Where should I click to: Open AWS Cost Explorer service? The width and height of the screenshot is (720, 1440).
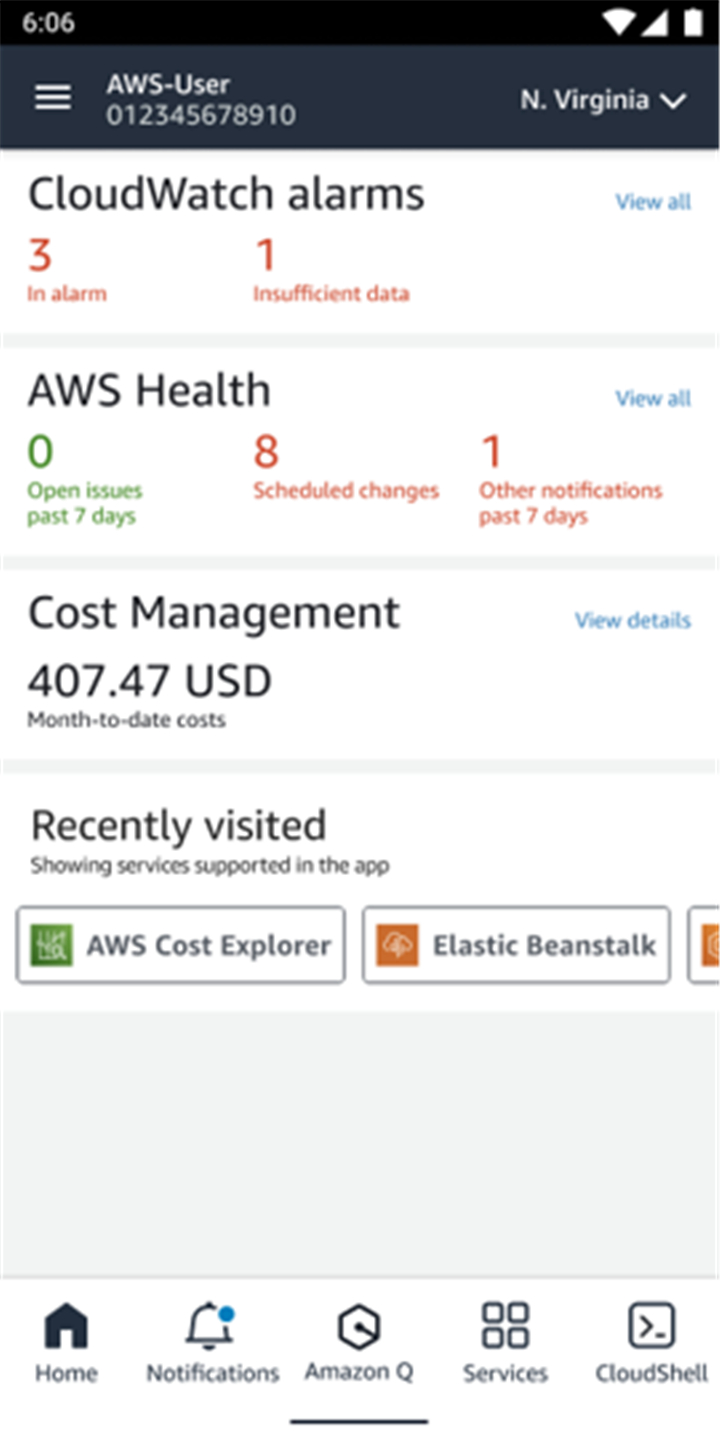click(181, 945)
